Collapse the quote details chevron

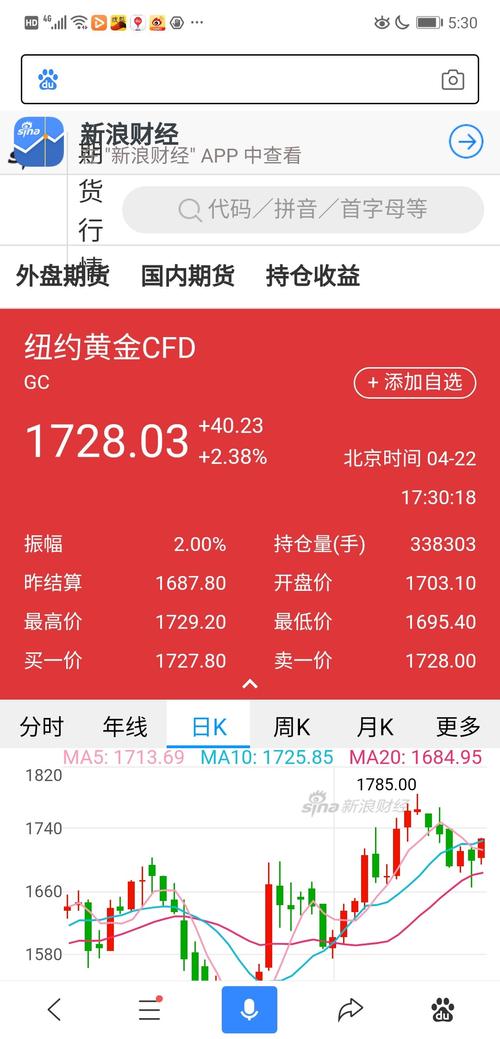click(x=250, y=684)
